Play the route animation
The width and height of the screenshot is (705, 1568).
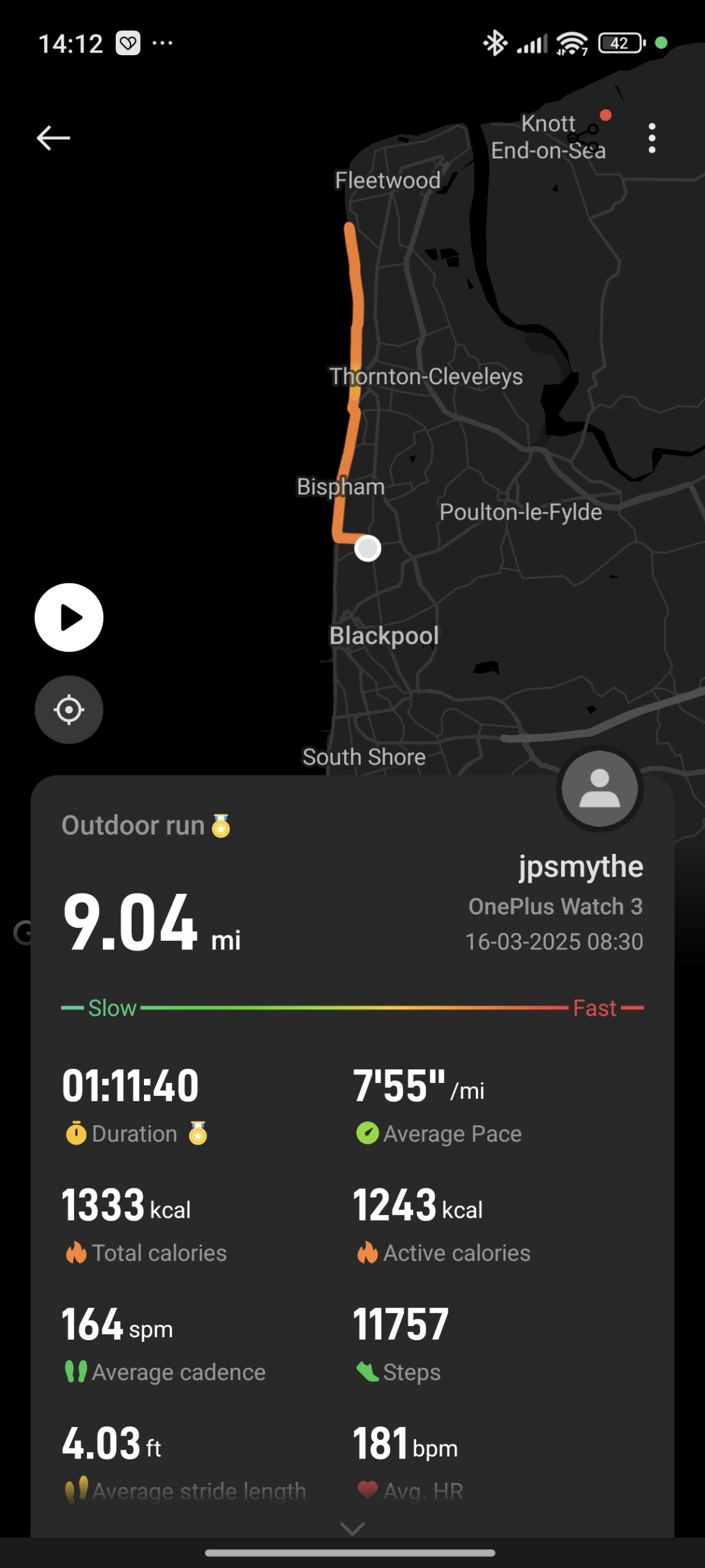(x=69, y=617)
